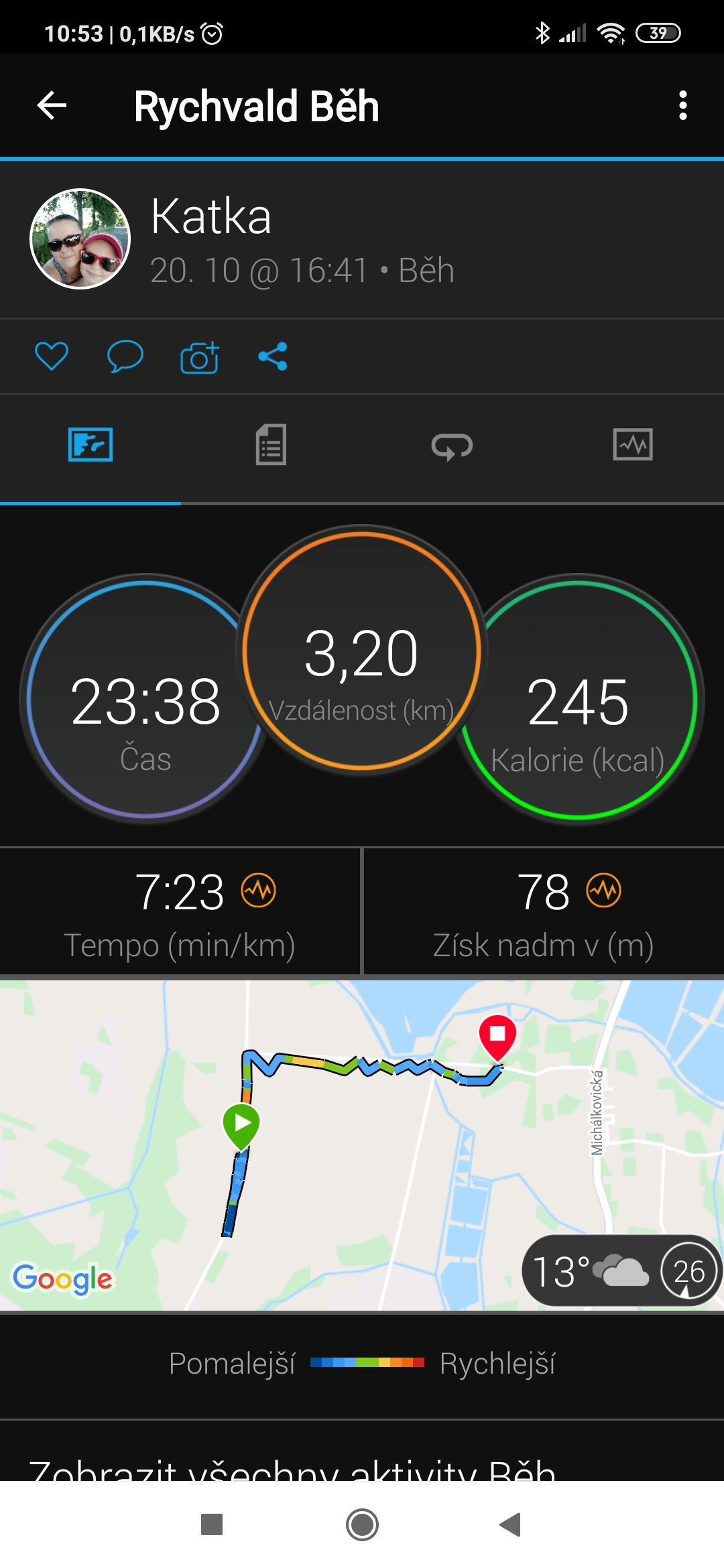Go back using the arrow icon
The height and width of the screenshot is (1568, 724).
coord(52,105)
